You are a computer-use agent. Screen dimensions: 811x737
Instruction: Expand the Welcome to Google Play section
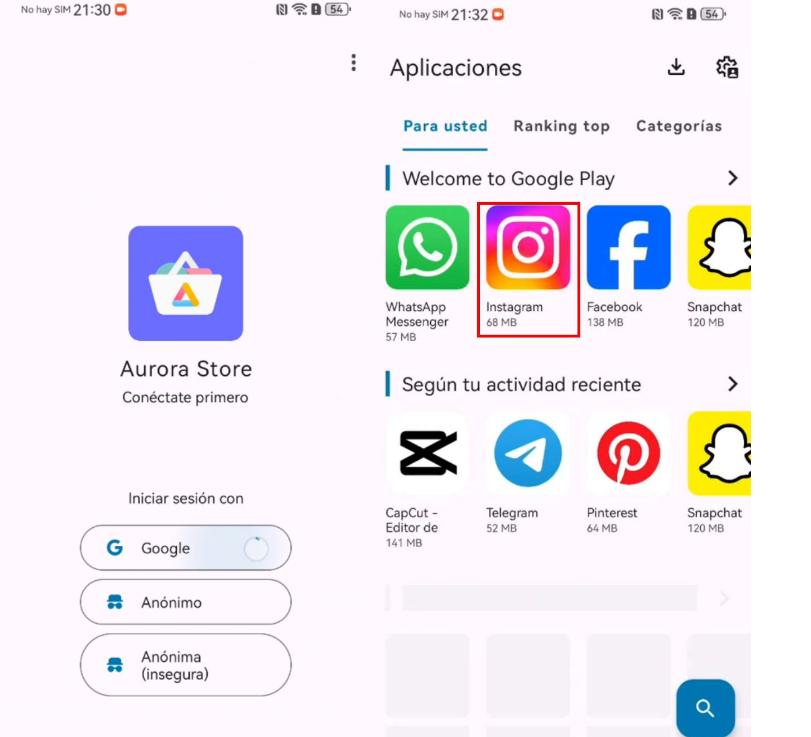(x=732, y=179)
